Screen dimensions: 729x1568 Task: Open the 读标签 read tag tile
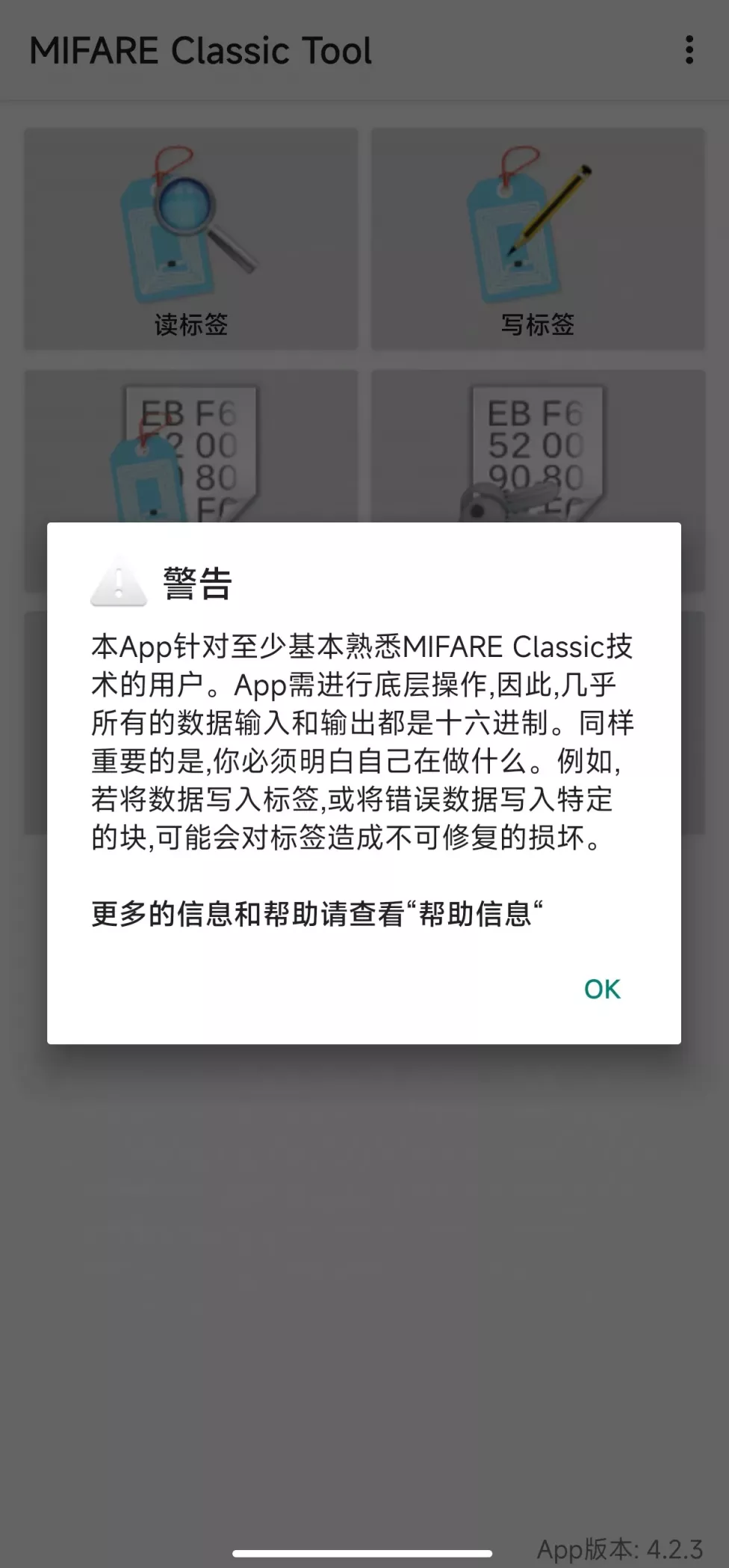point(191,239)
